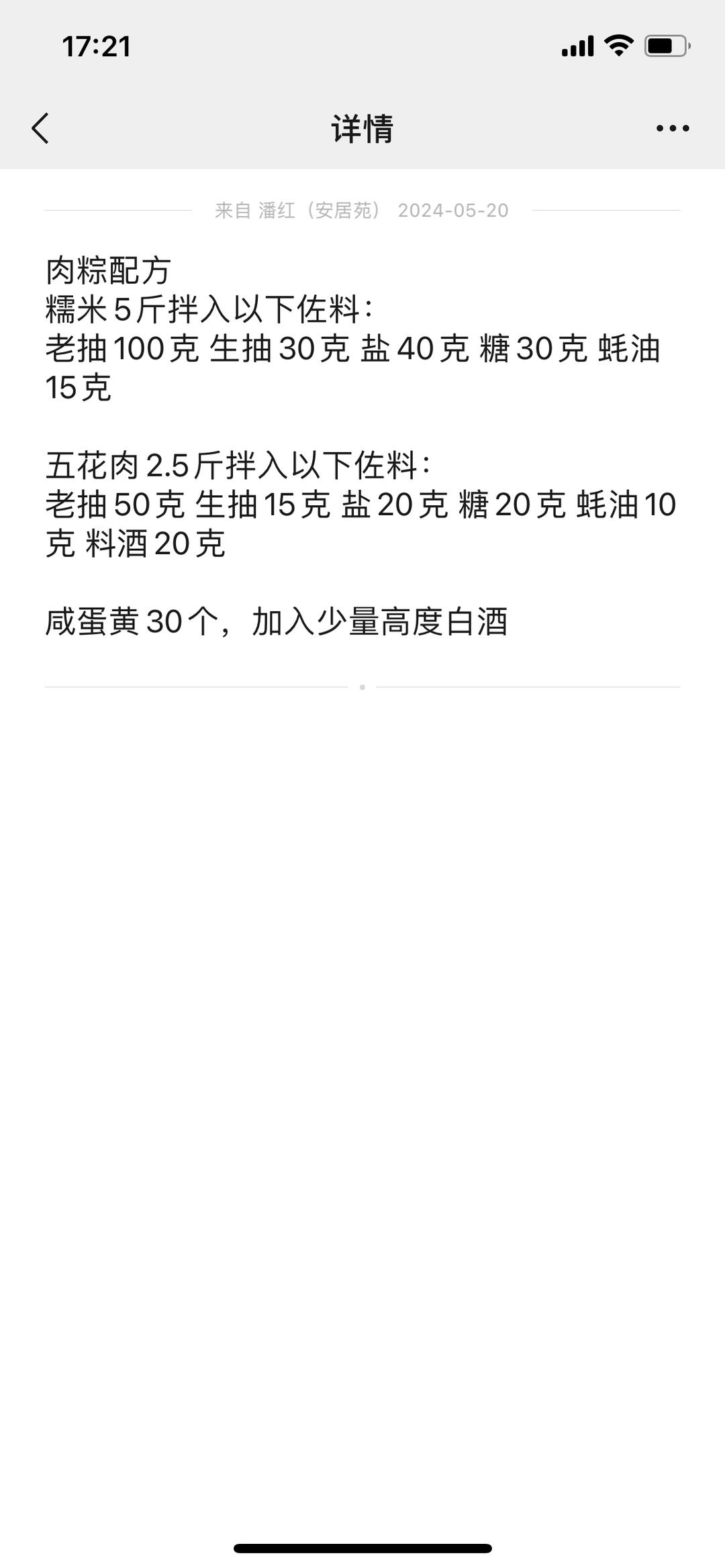Open the three-dot more options menu

click(x=673, y=128)
